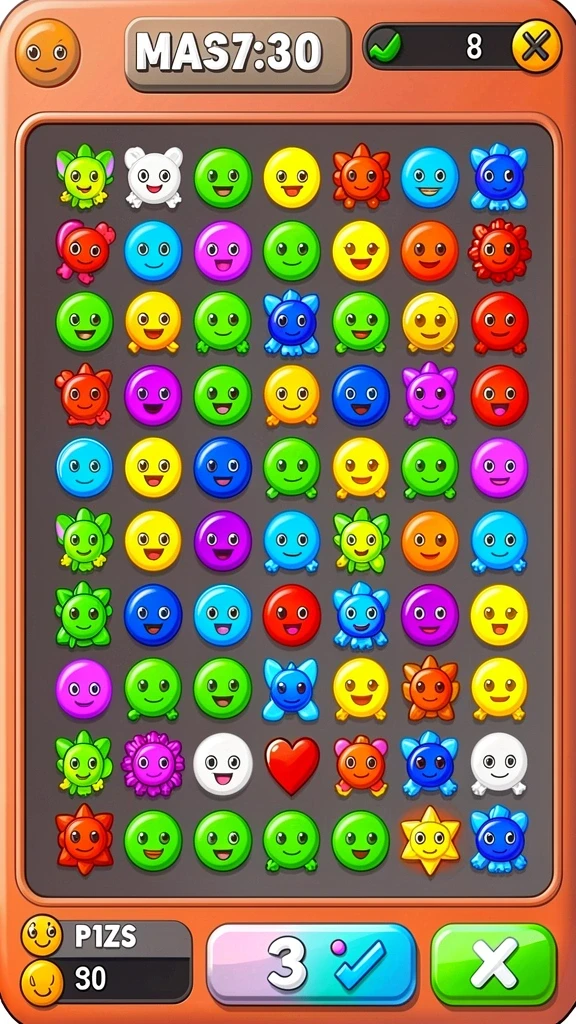Tap the green X button

(x=494, y=963)
